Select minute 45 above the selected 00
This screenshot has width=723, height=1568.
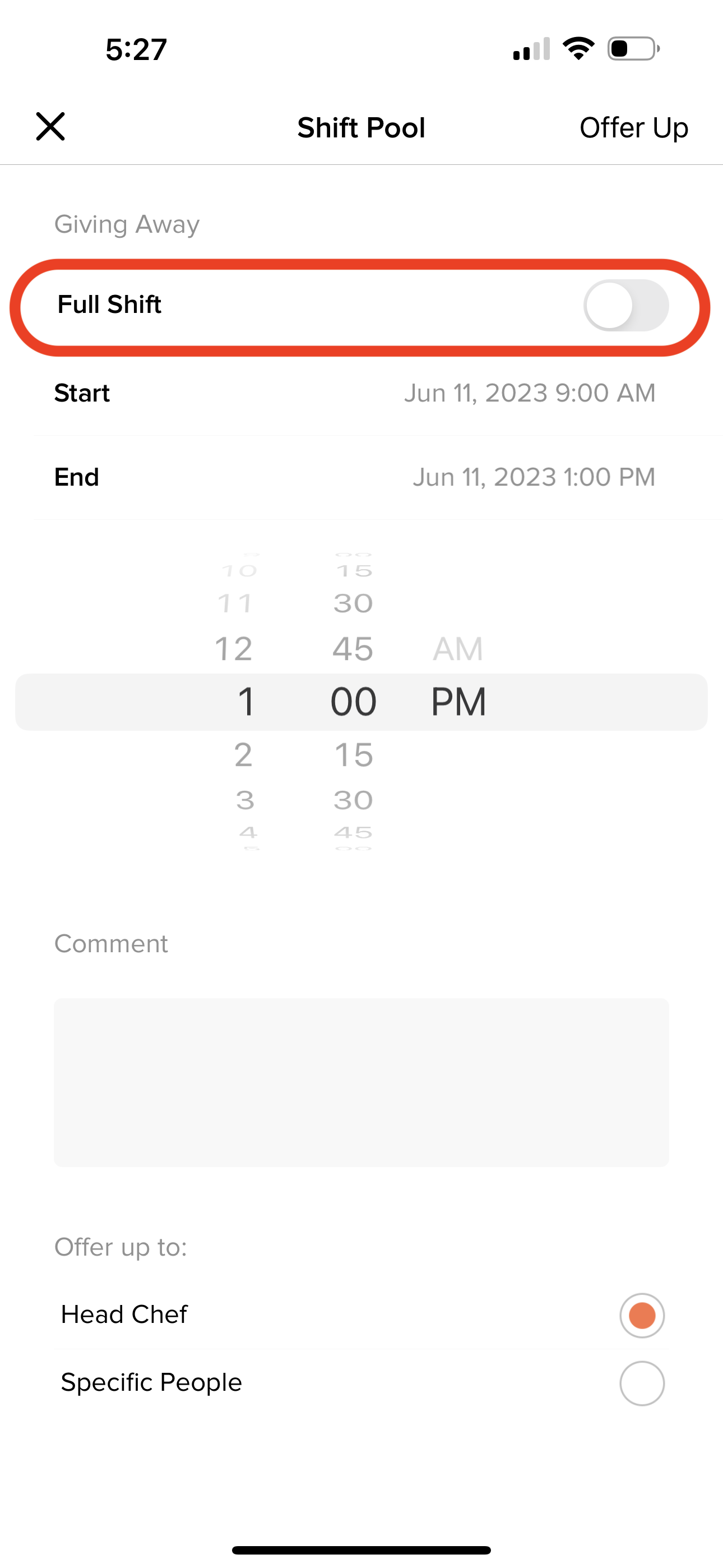point(353,649)
